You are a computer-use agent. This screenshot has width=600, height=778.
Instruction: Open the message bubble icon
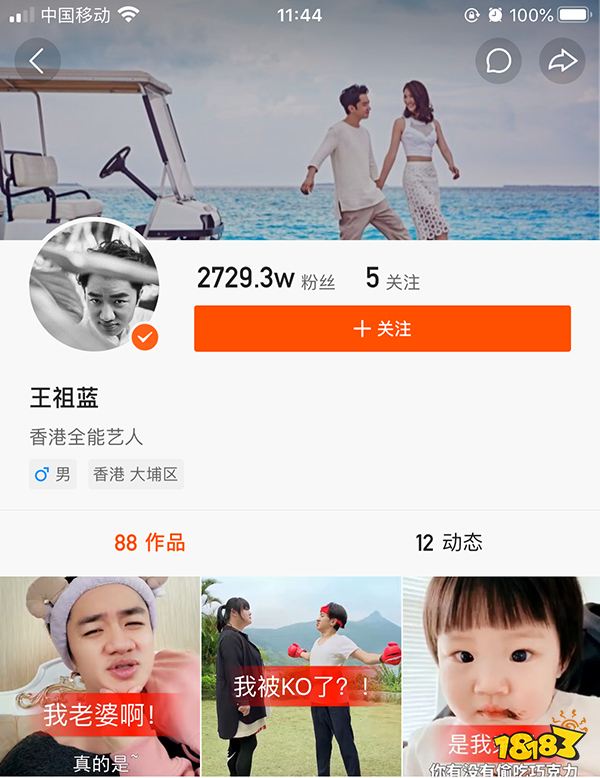click(x=498, y=61)
